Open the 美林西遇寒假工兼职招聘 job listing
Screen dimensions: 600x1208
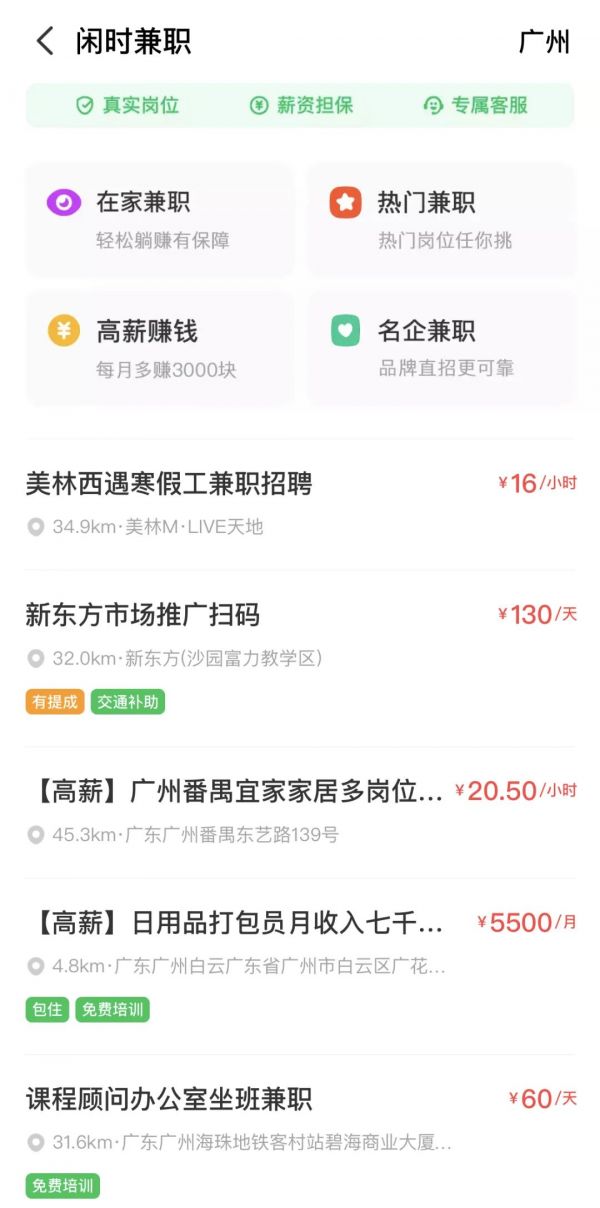click(300, 504)
